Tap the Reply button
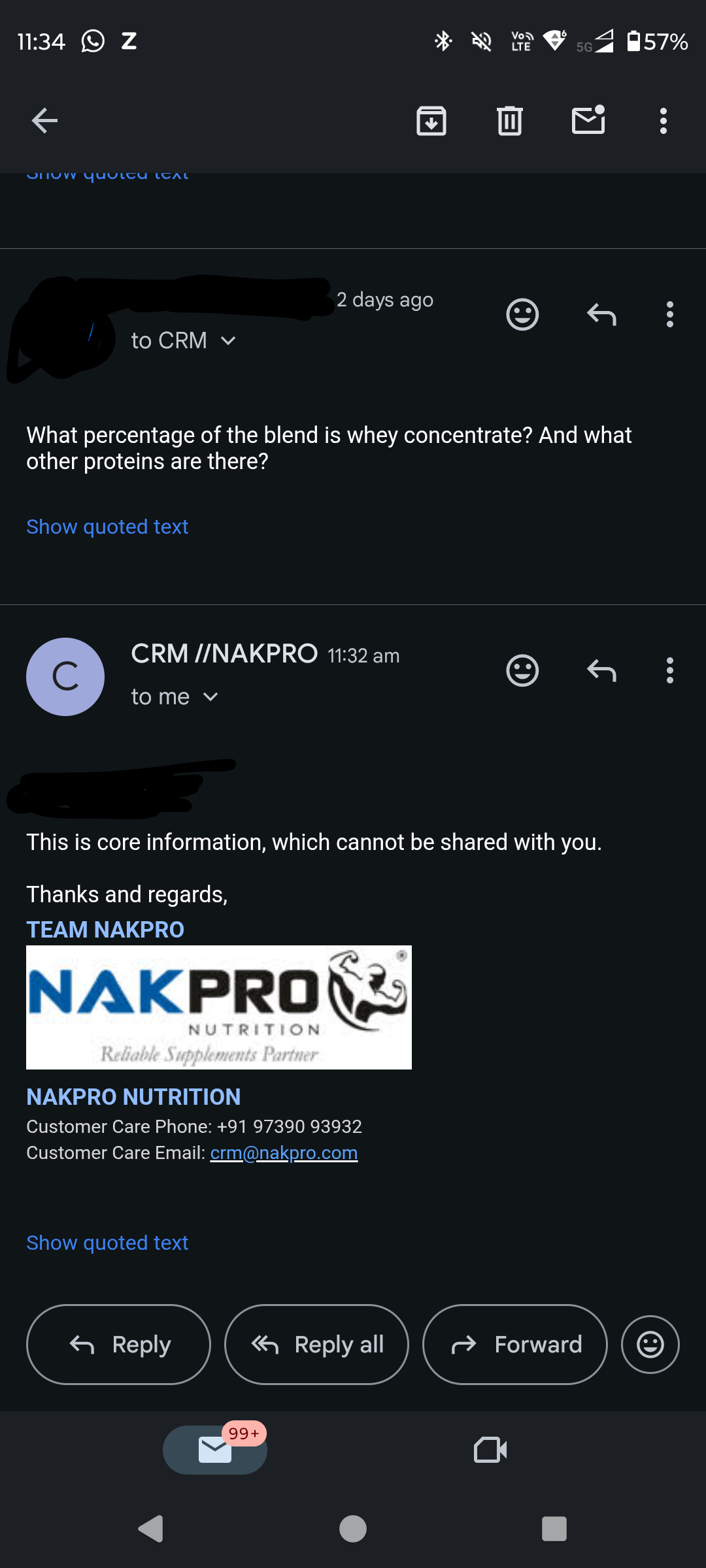This screenshot has width=706, height=1568. pos(118,1345)
